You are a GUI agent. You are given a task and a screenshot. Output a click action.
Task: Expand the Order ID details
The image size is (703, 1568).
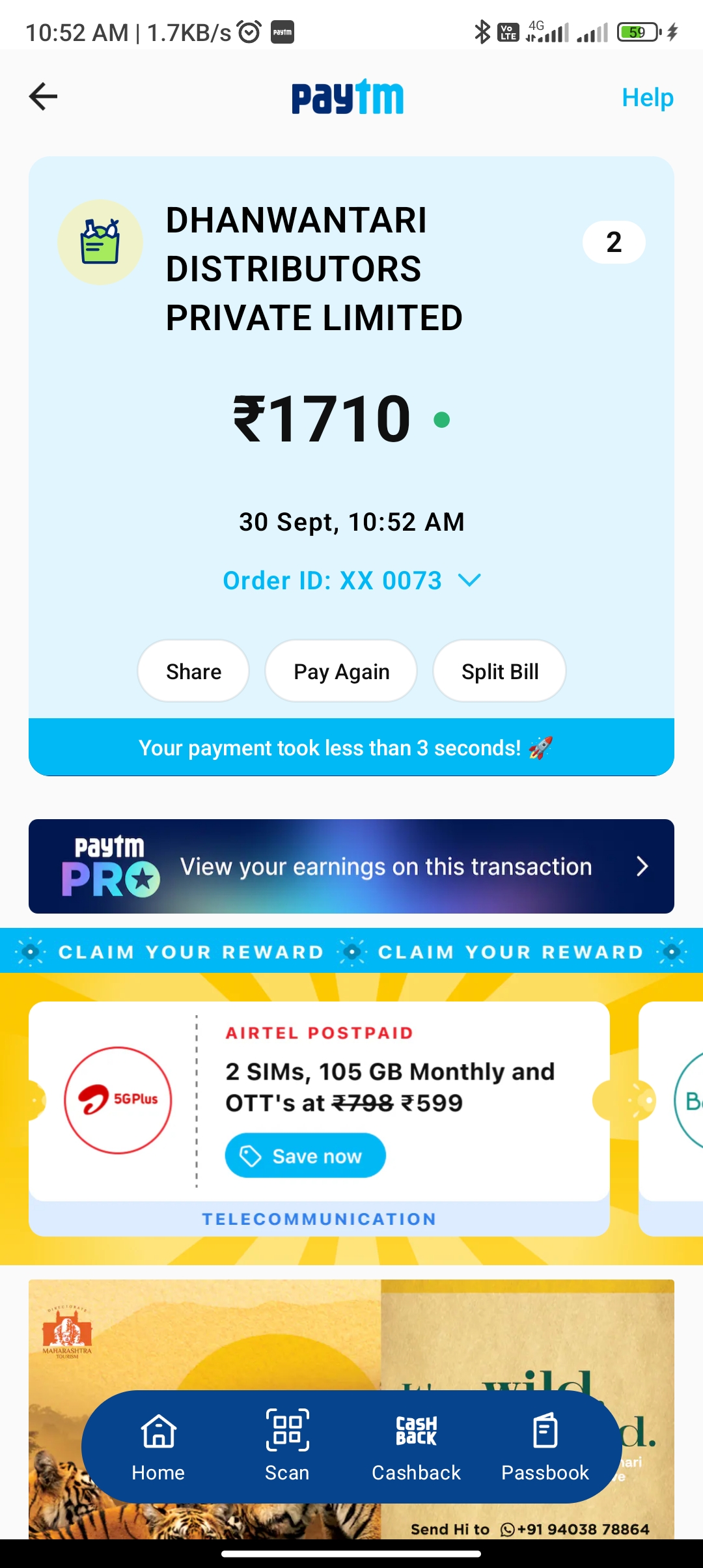pyautogui.click(x=351, y=580)
